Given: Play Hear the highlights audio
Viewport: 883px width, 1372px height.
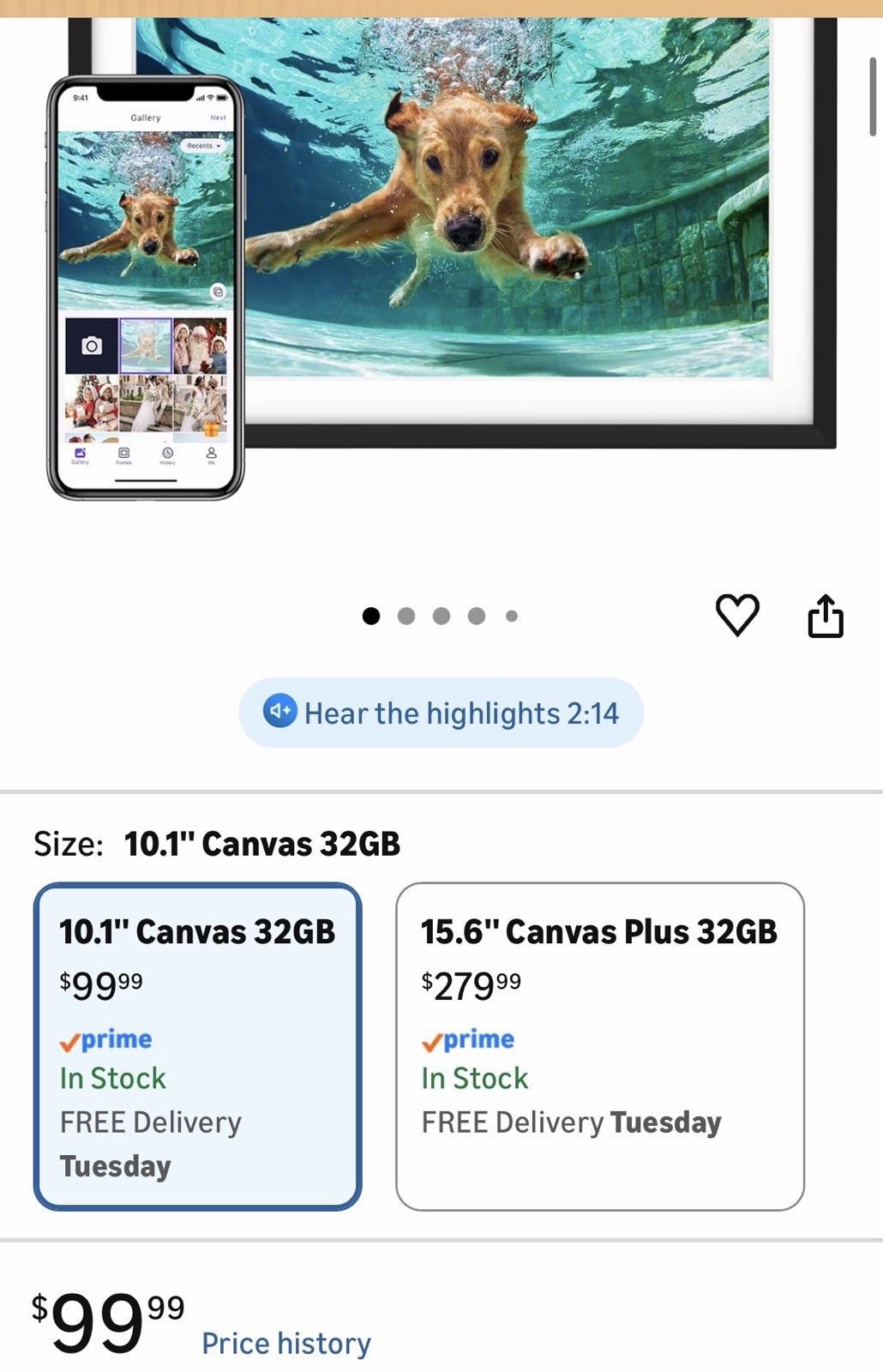Looking at the screenshot, I should 441,713.
